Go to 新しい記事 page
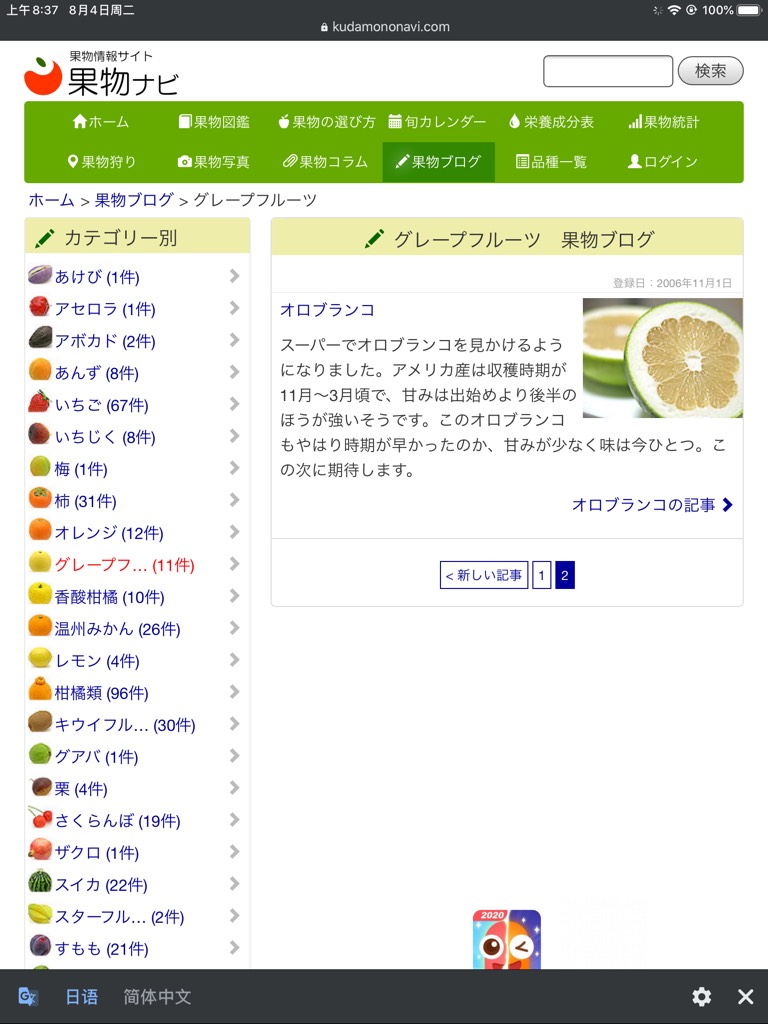 pos(484,575)
